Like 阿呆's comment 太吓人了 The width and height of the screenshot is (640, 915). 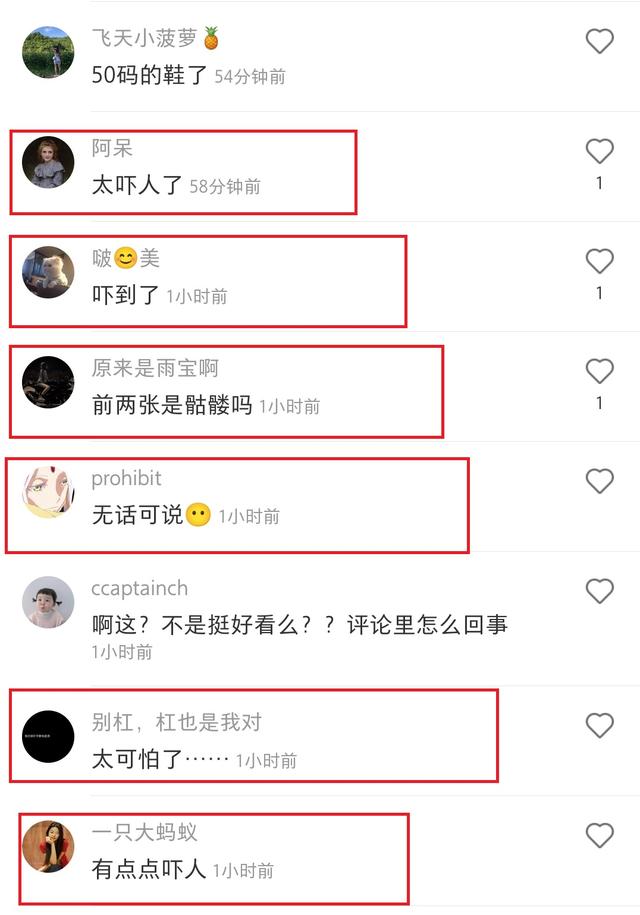pyautogui.click(x=599, y=151)
